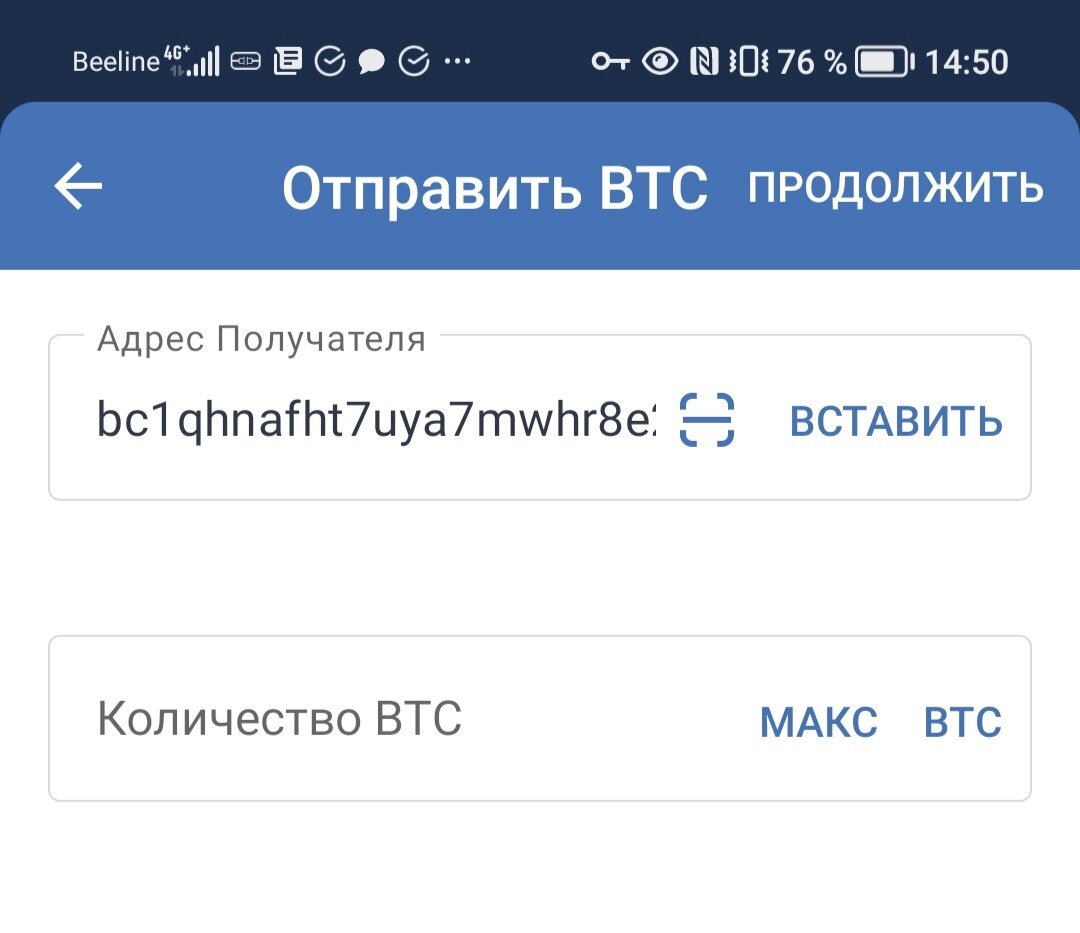
Task: Tap ВСТАВИТЬ to paste address
Action: coord(895,421)
